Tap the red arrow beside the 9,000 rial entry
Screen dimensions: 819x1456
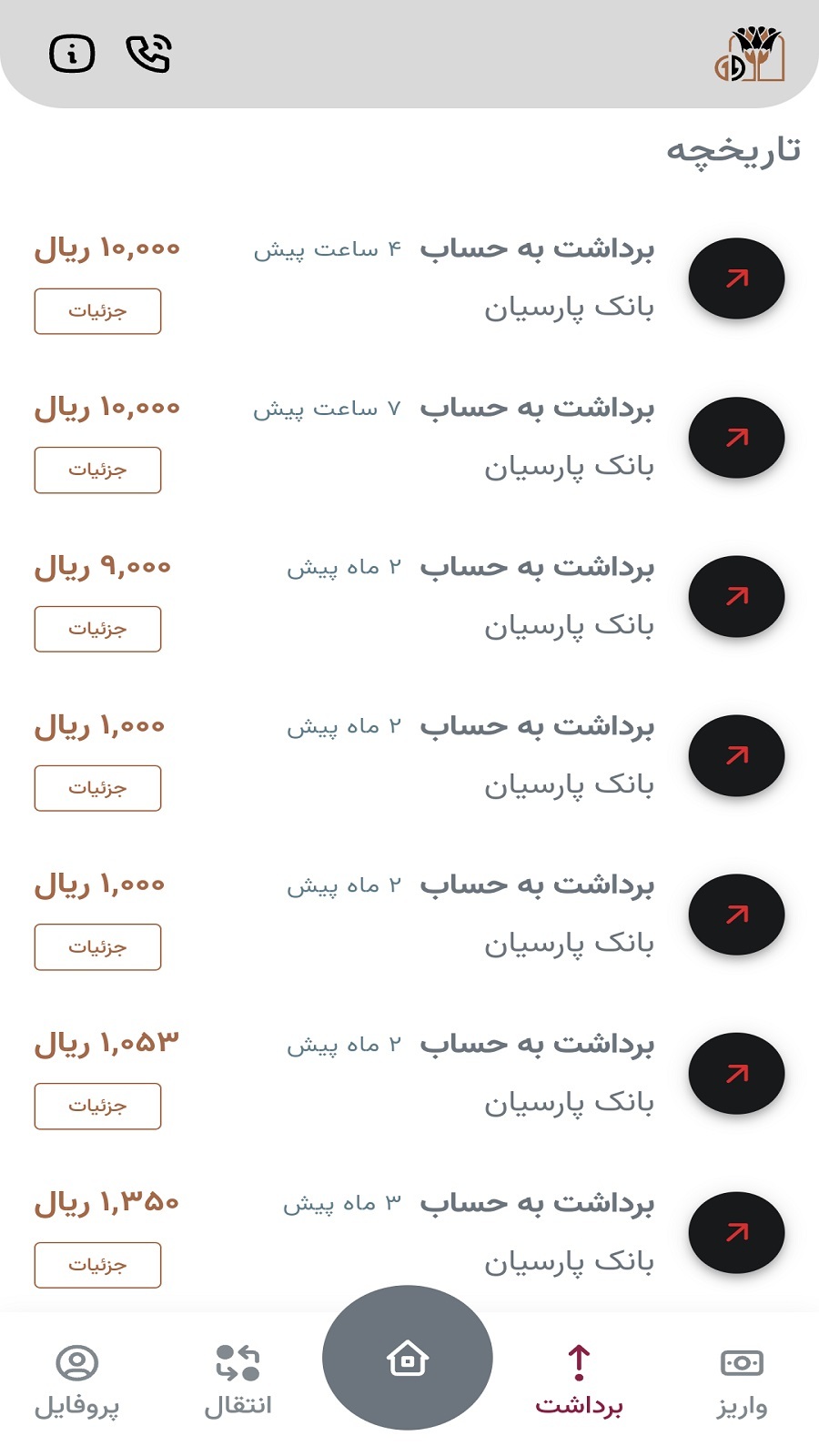(x=736, y=596)
